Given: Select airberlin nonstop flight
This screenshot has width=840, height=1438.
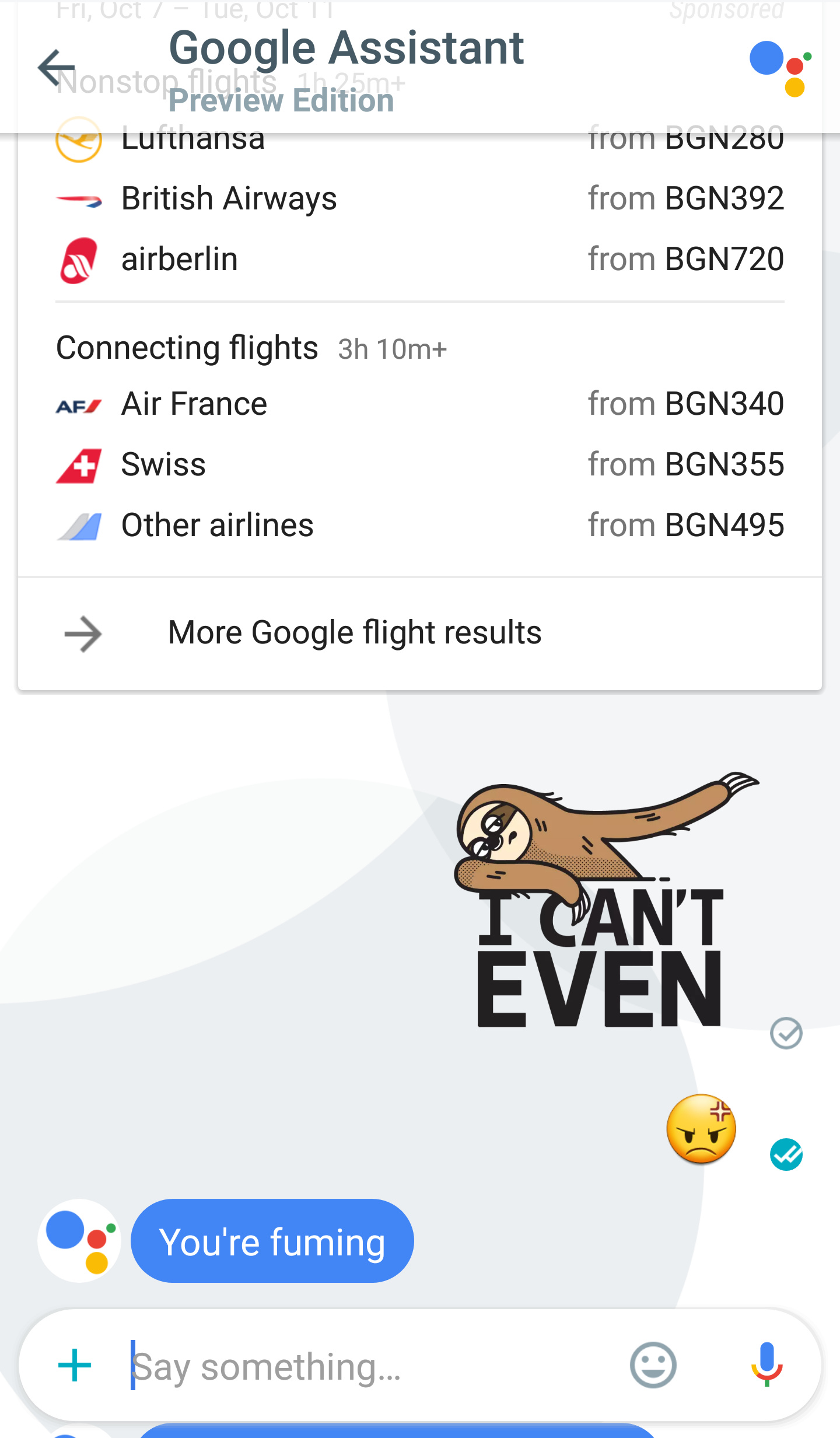Looking at the screenshot, I should pyautogui.click(x=419, y=260).
